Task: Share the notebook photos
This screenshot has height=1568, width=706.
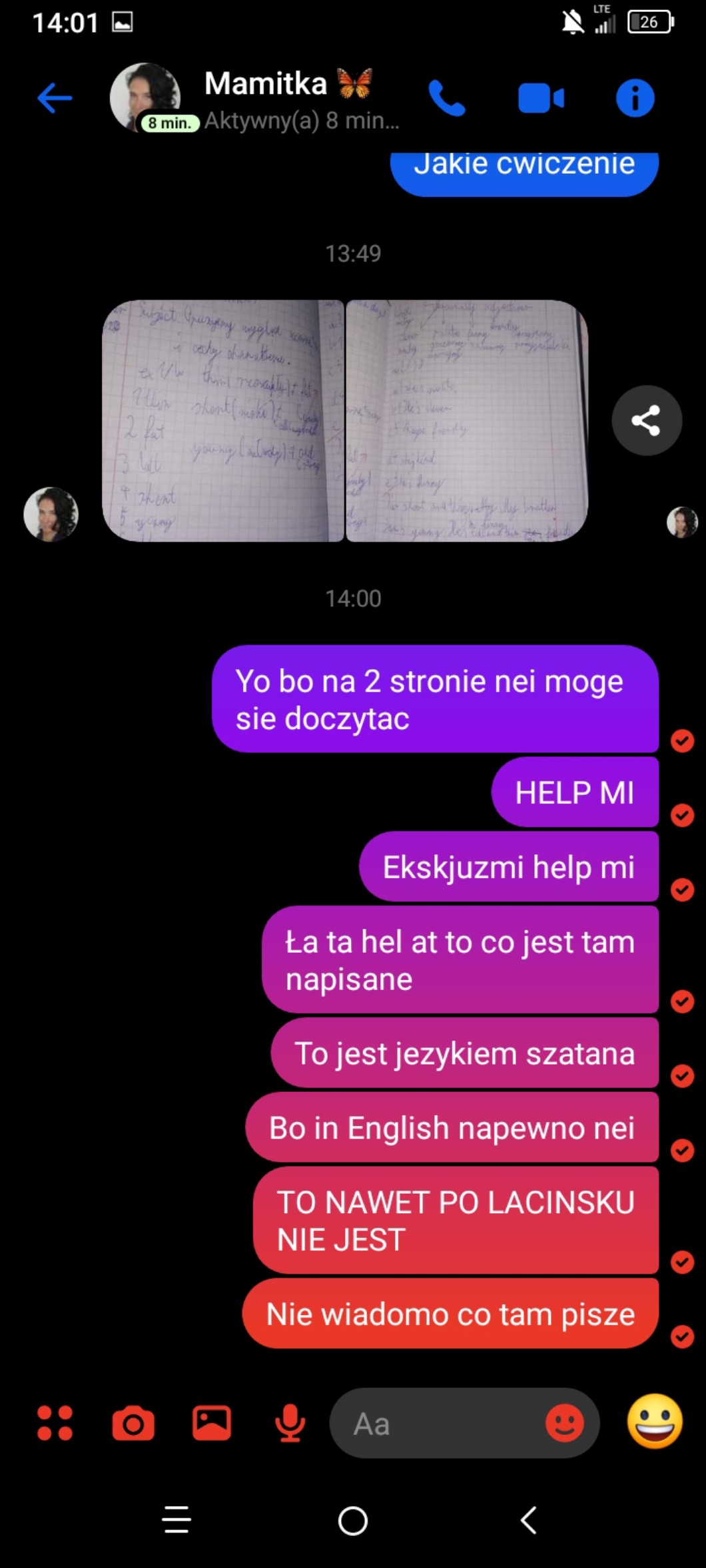Action: (x=646, y=420)
